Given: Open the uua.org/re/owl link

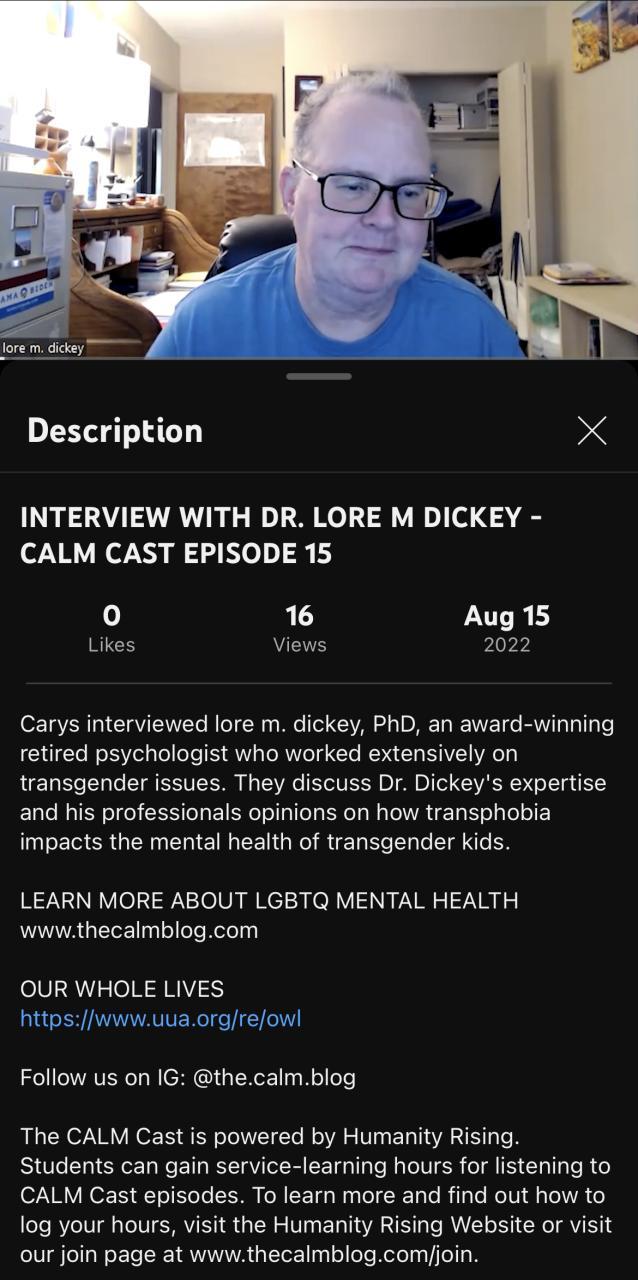Looking at the screenshot, I should click(161, 1019).
